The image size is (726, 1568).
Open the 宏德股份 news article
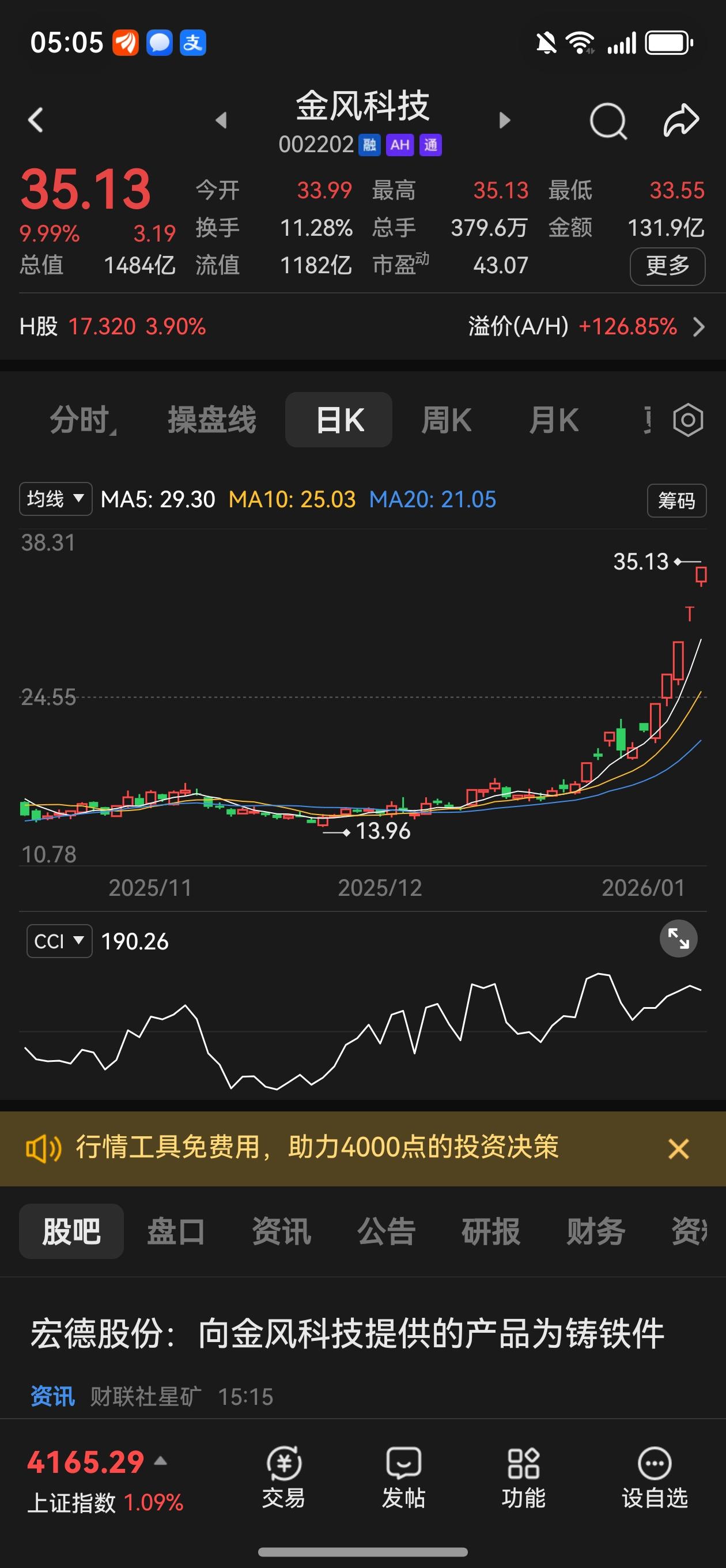click(347, 1333)
